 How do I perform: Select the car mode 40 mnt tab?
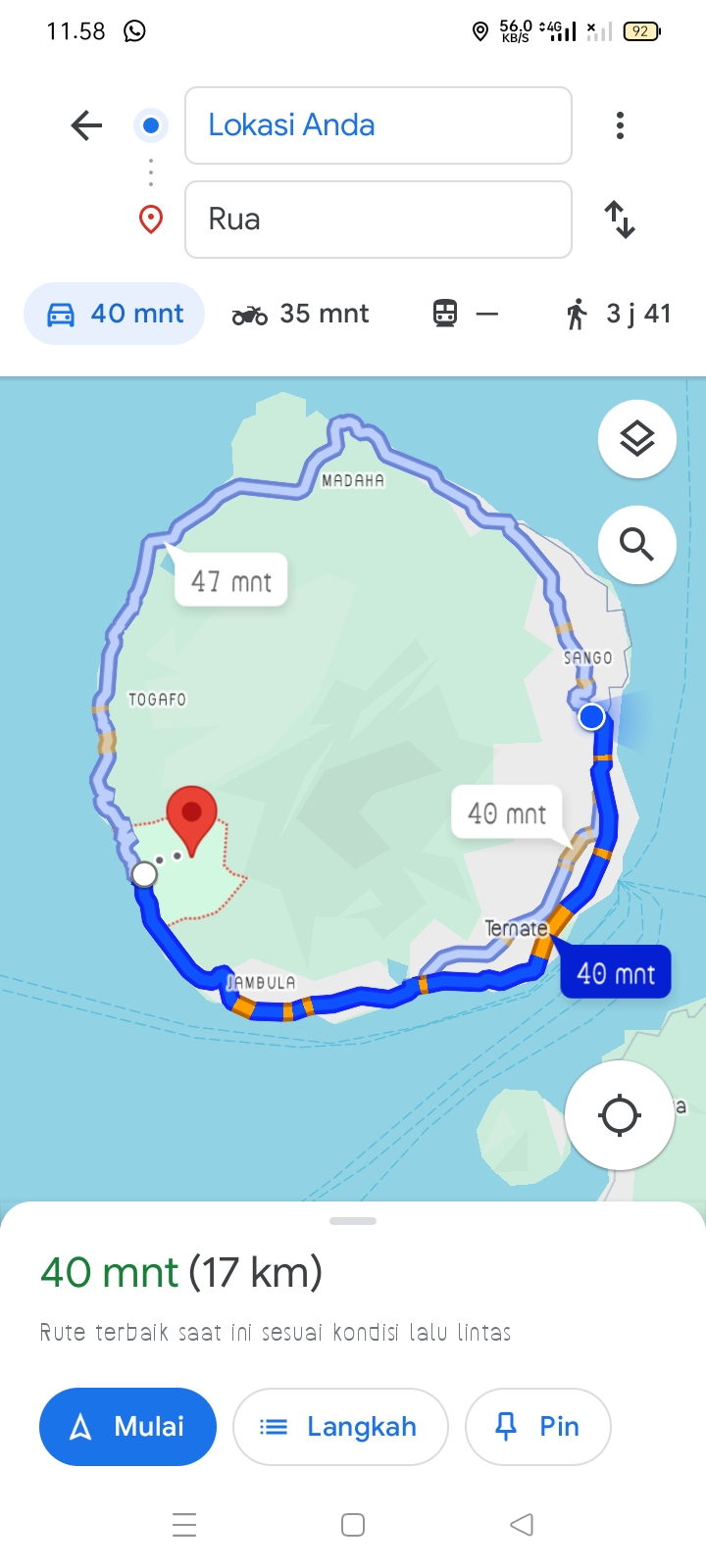click(115, 314)
